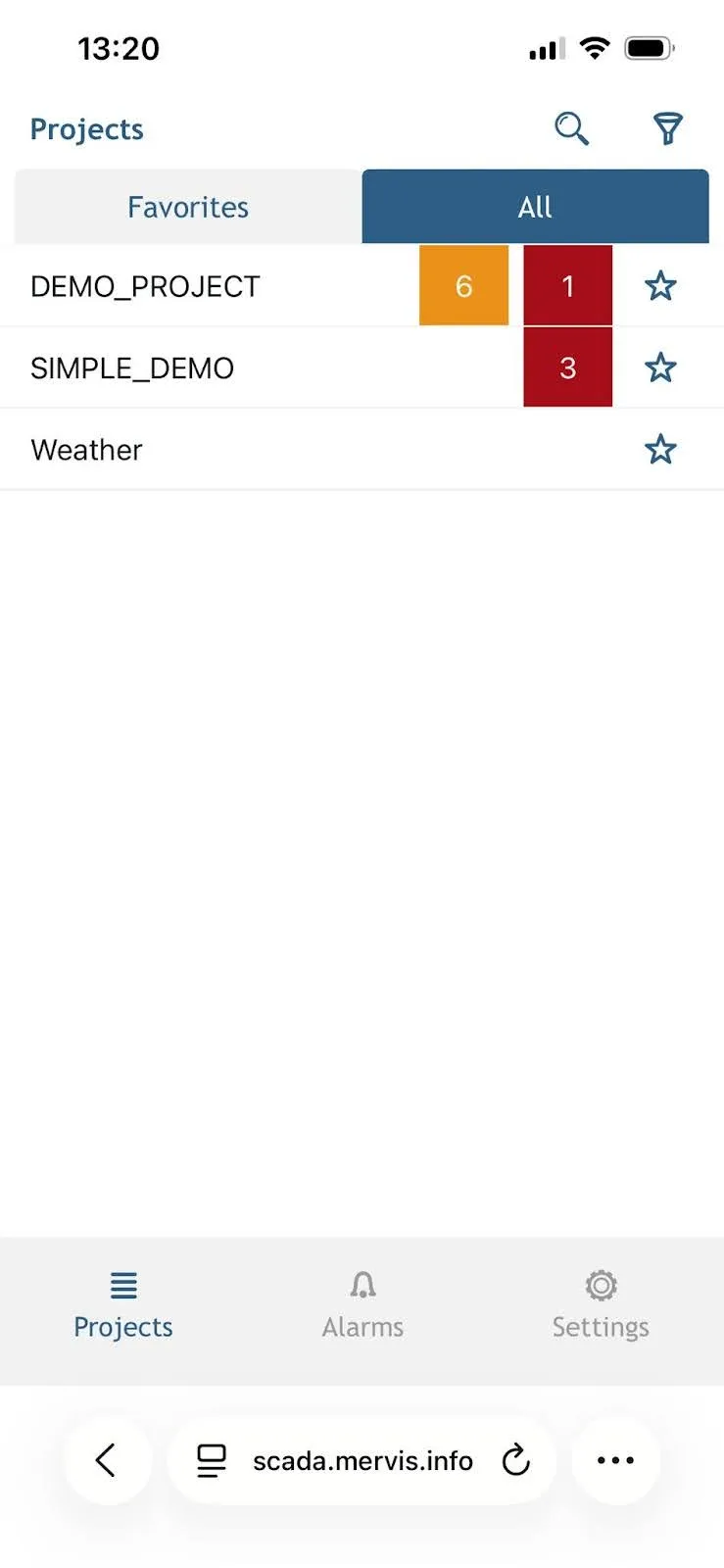Viewport: 724px width, 1568px height.
Task: Go back using the browser back arrow
Action: coord(108,1460)
